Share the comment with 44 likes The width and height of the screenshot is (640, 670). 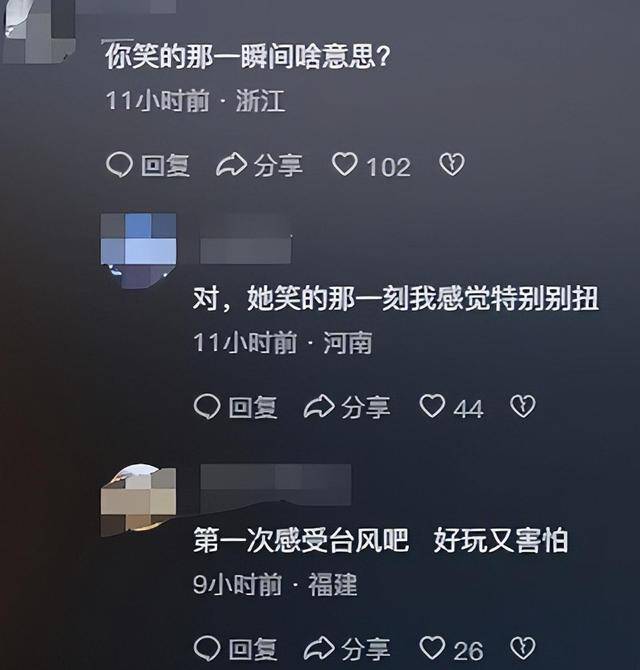click(346, 407)
